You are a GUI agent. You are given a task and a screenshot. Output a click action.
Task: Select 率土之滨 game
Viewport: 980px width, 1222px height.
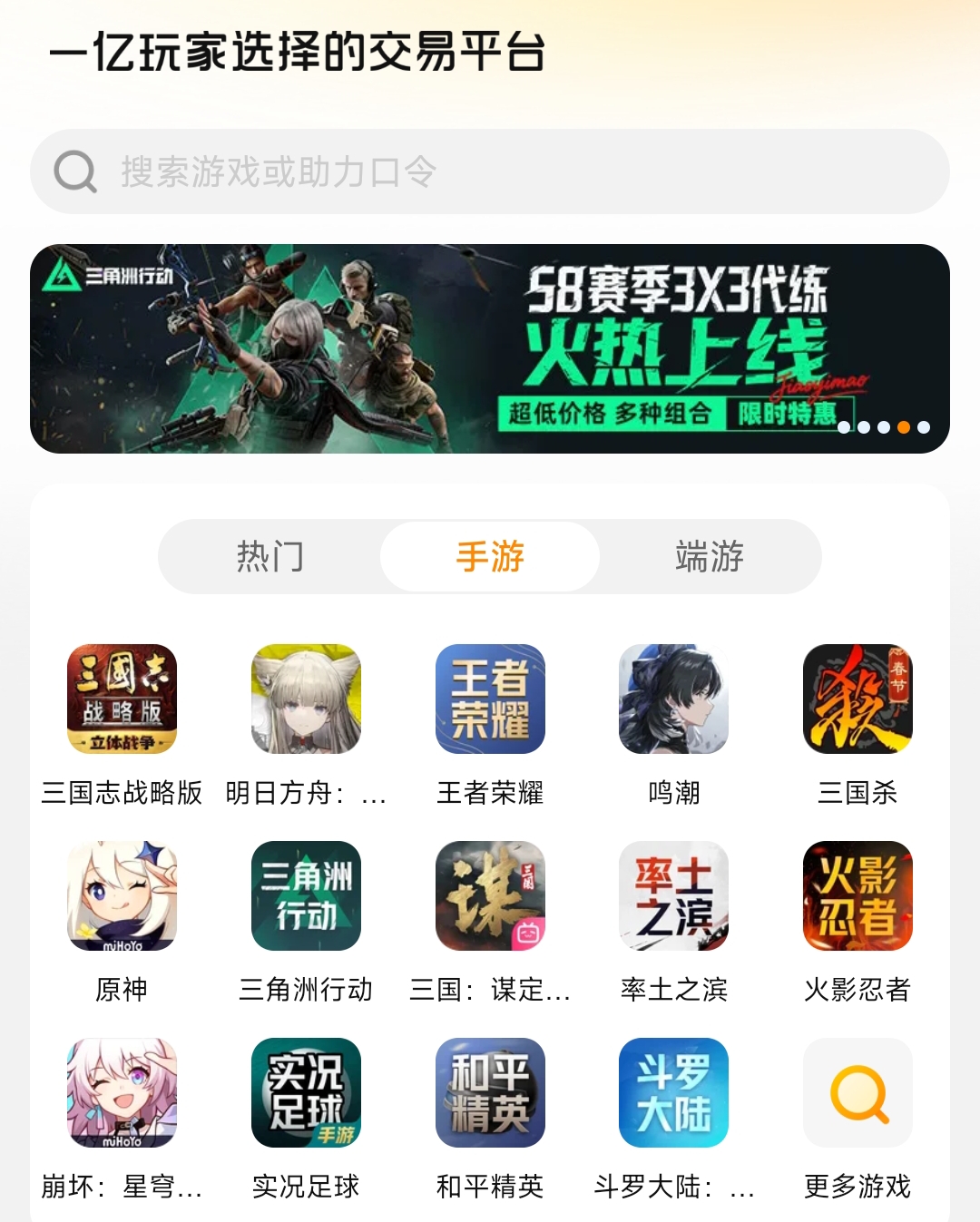coord(673,896)
